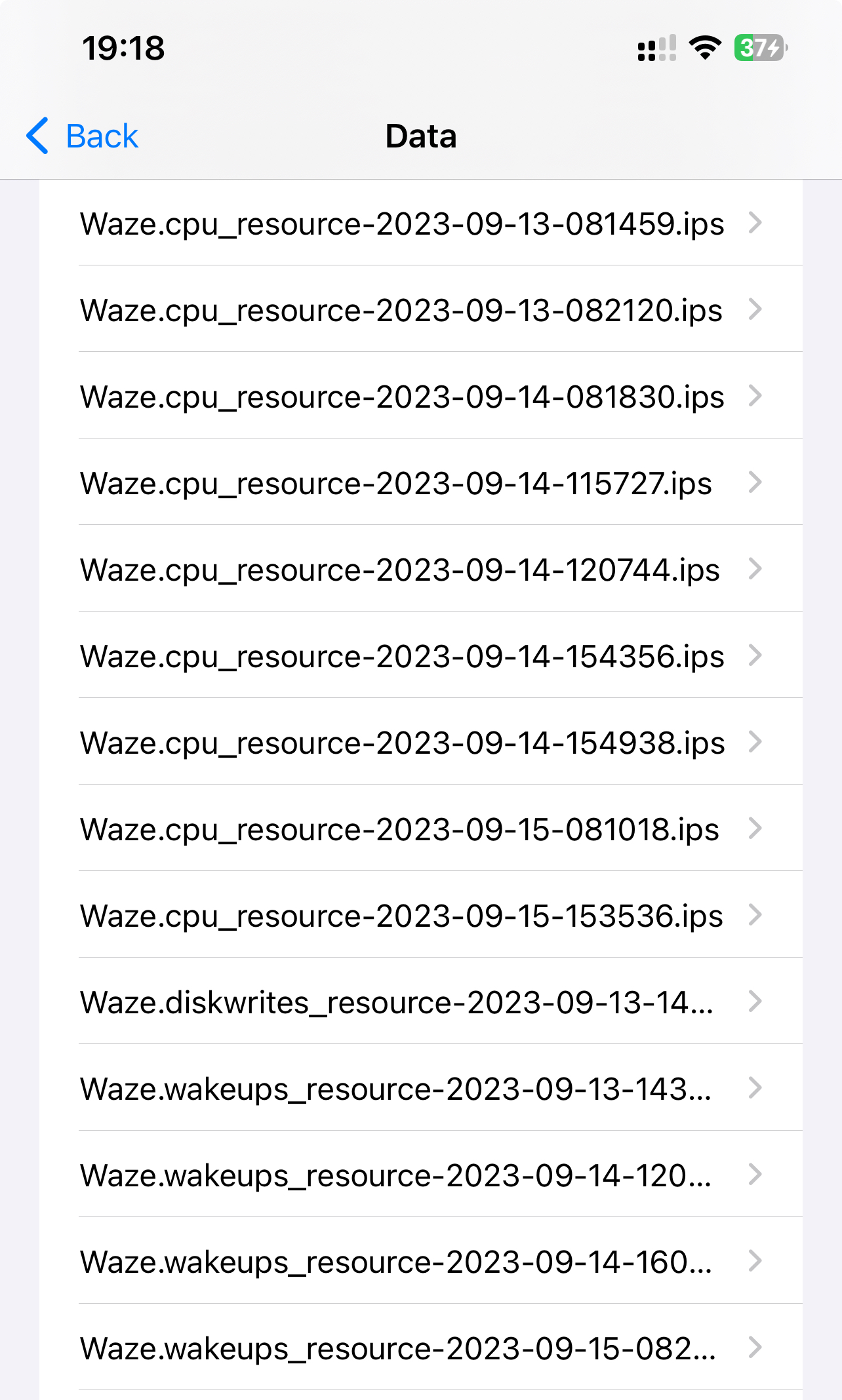
Task: Go back to the previous screen
Action: pyautogui.click(x=83, y=136)
